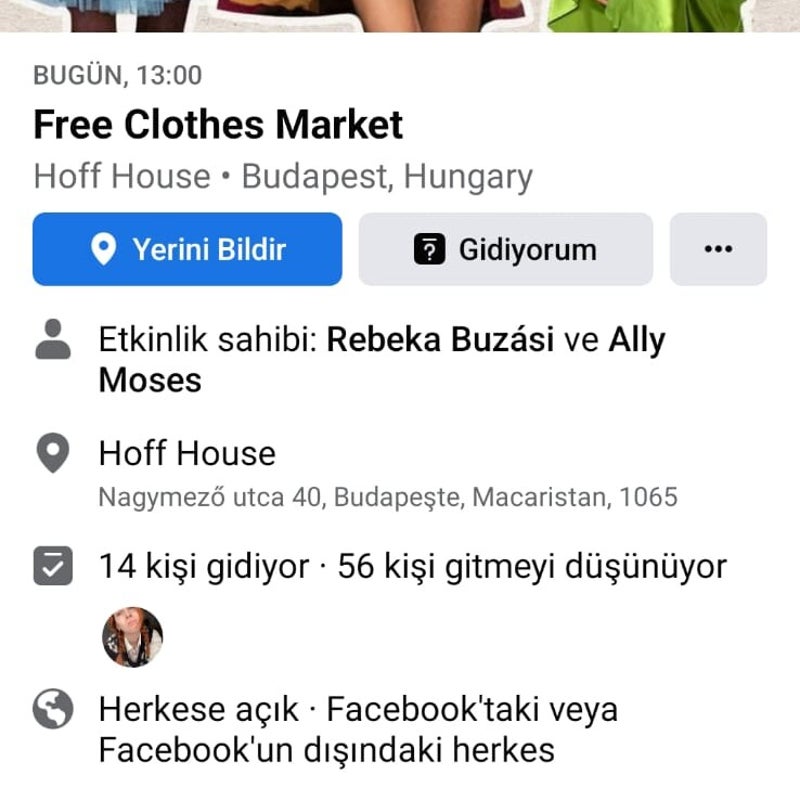Tap the blue Yerini Bildir button

[x=187, y=249]
